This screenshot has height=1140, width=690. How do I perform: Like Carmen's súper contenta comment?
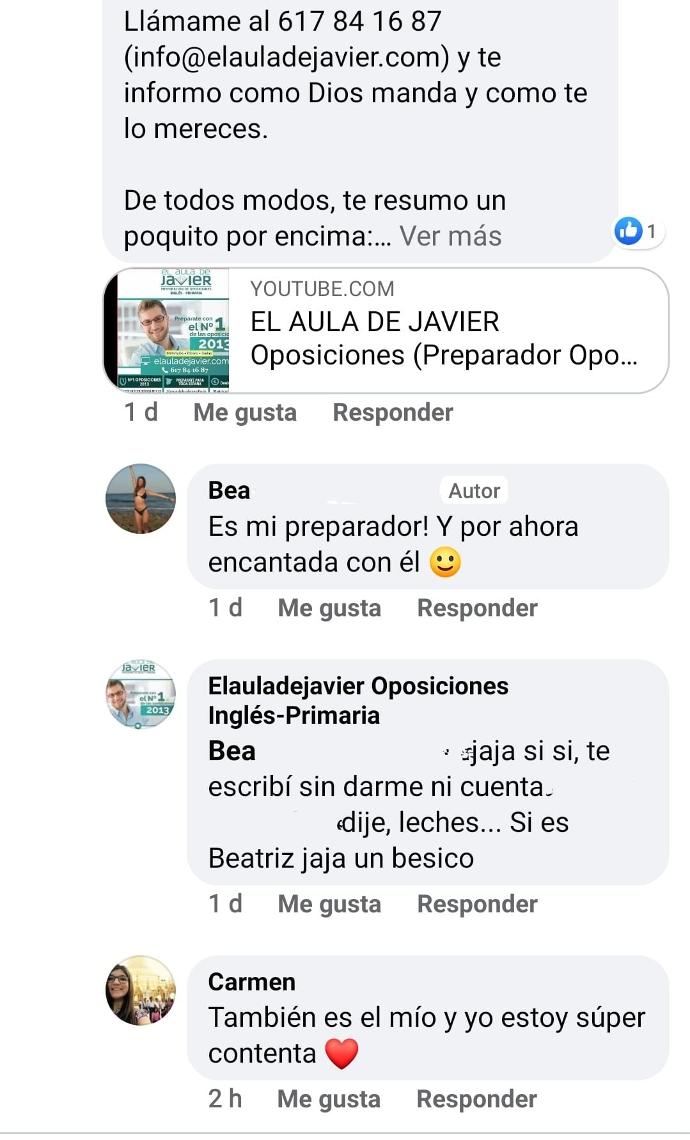[329, 1099]
